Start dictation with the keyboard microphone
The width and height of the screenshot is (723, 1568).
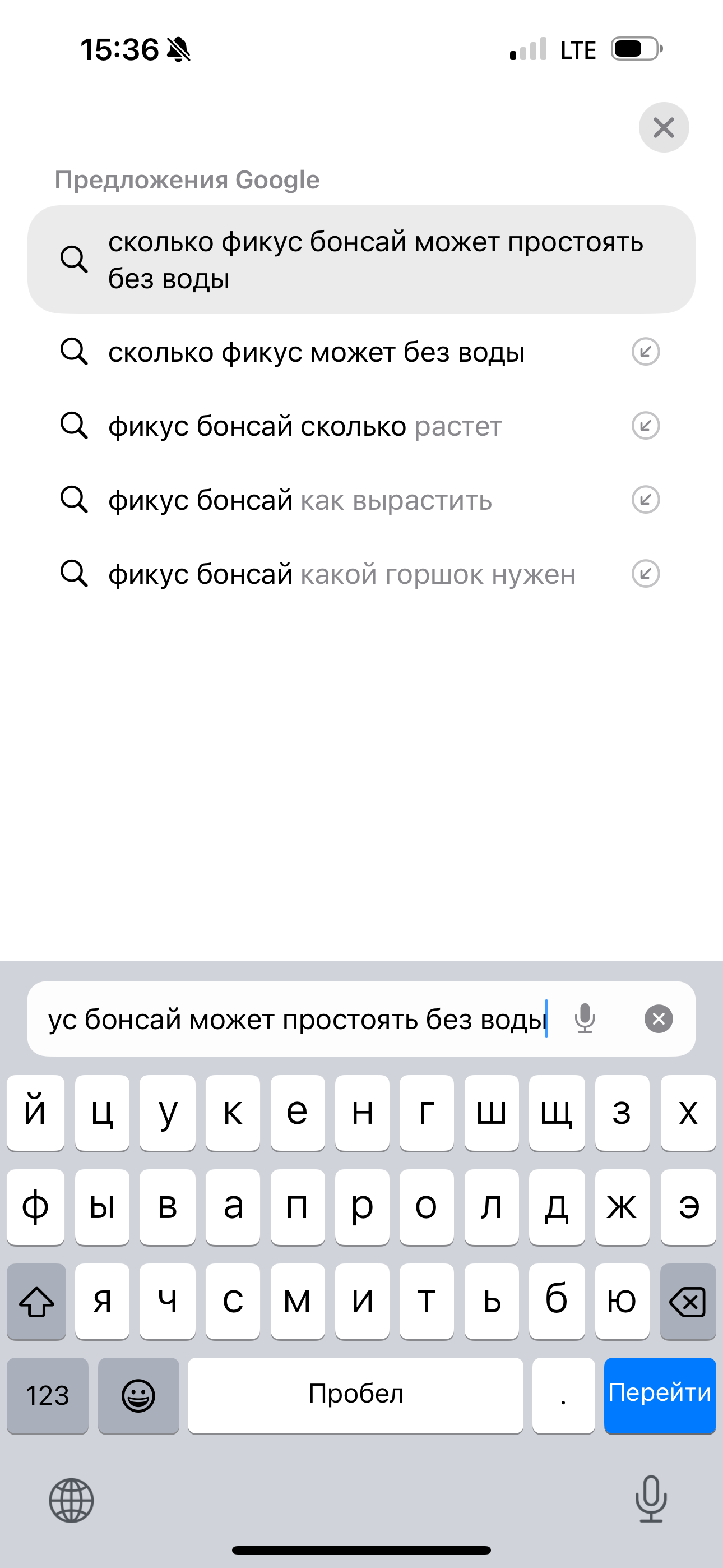tap(651, 1499)
